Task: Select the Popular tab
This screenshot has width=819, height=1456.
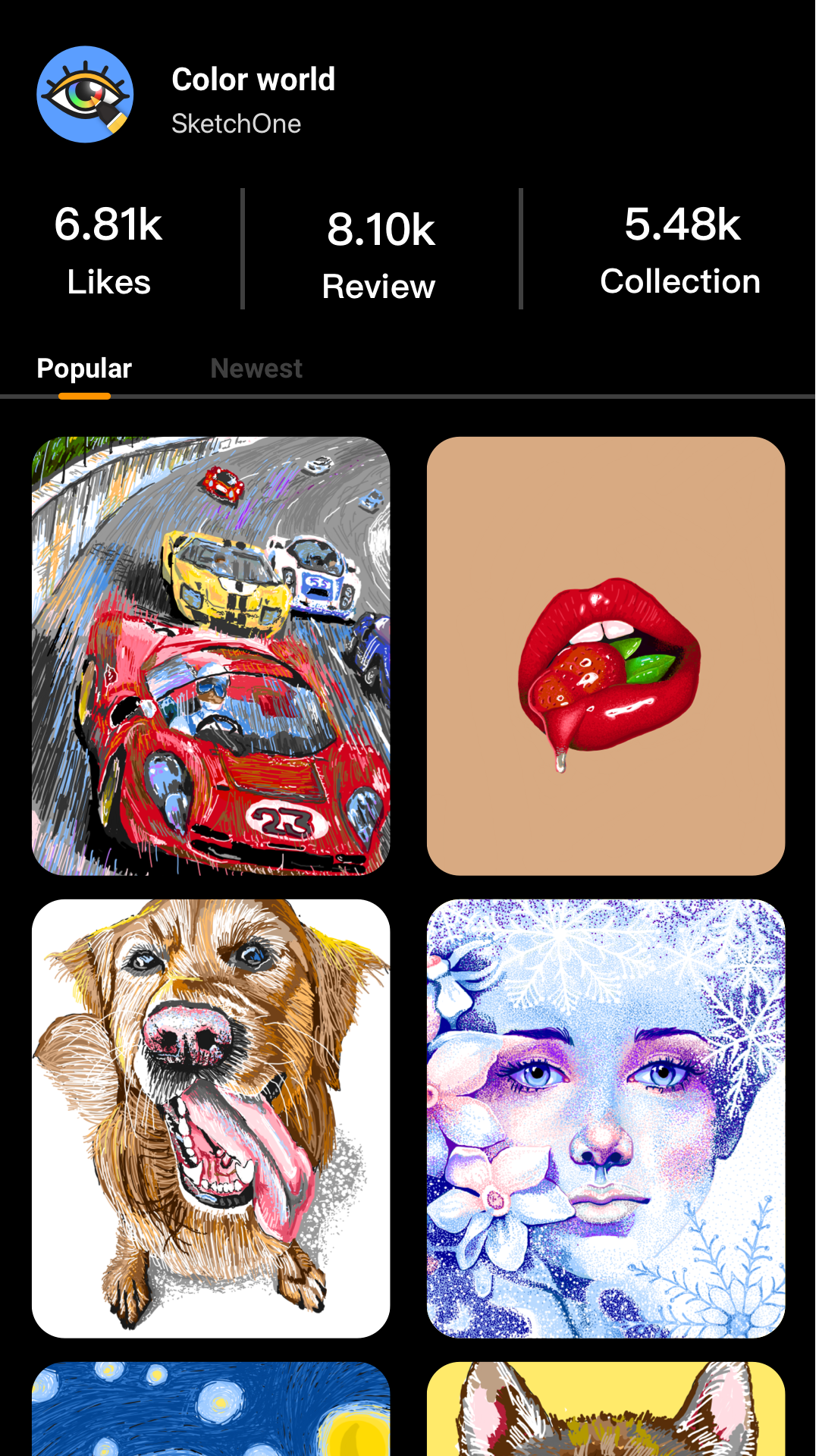Action: point(84,369)
